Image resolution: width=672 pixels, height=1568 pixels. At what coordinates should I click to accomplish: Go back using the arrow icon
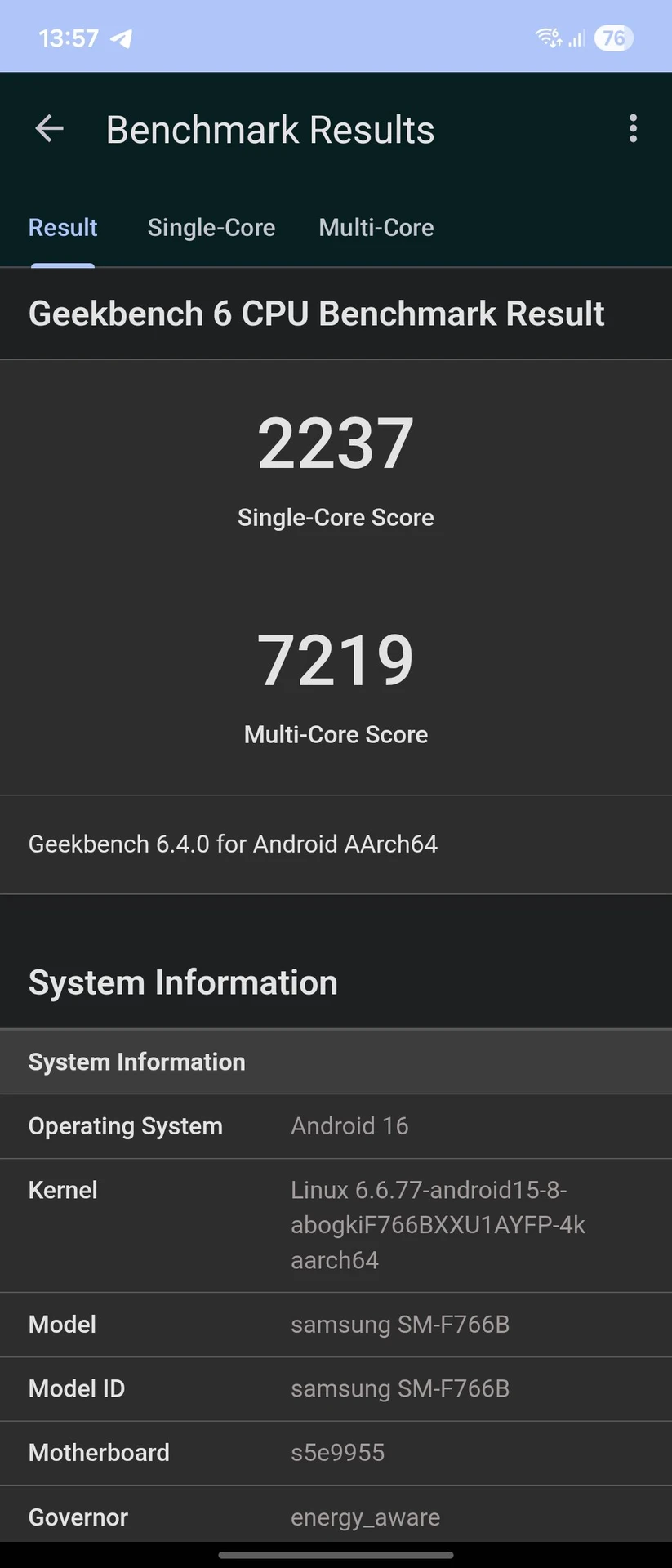click(x=49, y=129)
